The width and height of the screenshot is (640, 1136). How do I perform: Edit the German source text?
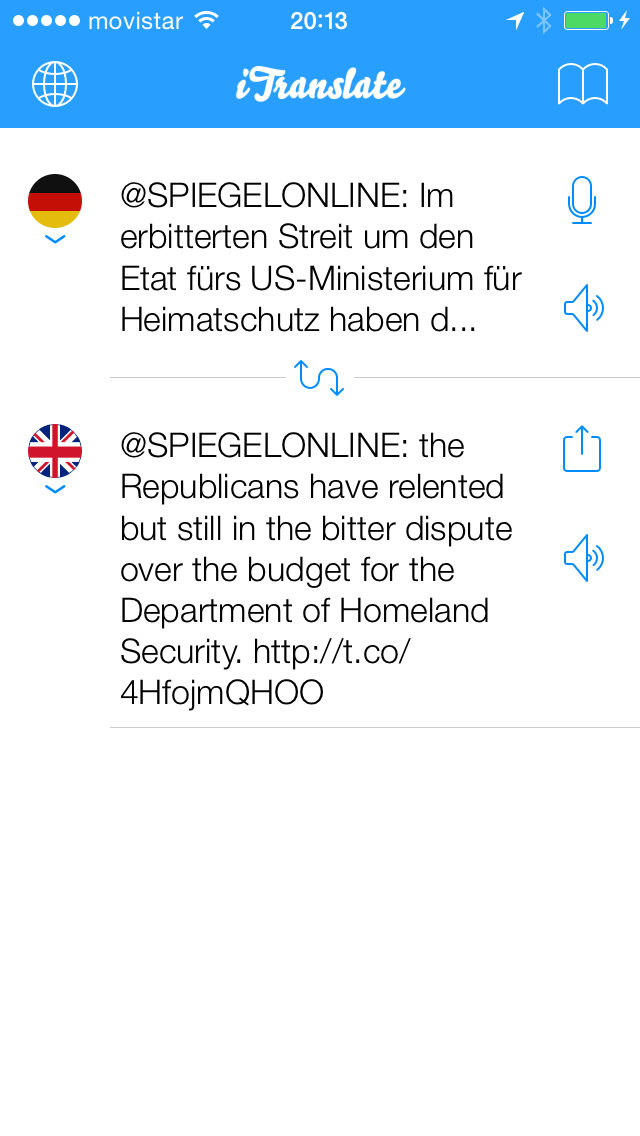(x=321, y=259)
